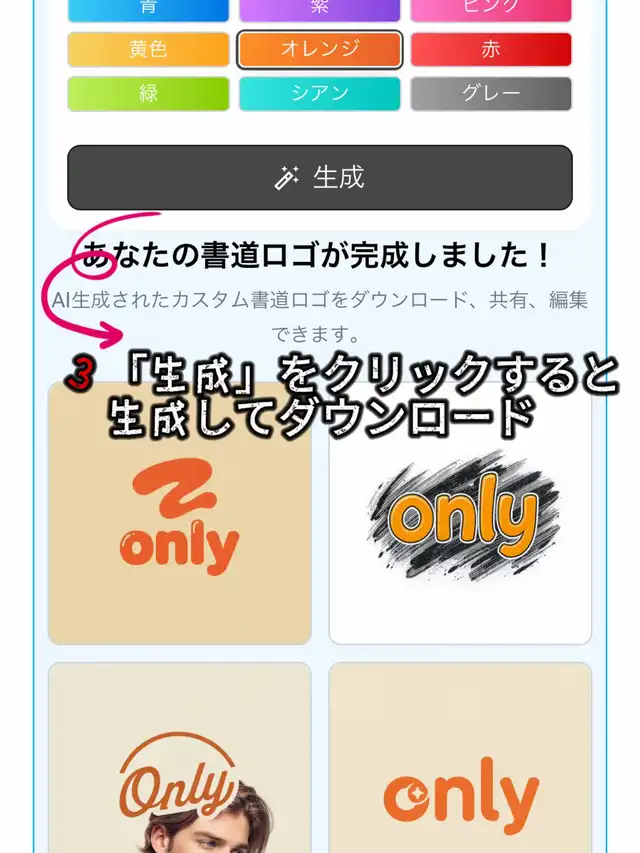Choose the 赤 red color option
This screenshot has width=640, height=853.
[x=491, y=50]
